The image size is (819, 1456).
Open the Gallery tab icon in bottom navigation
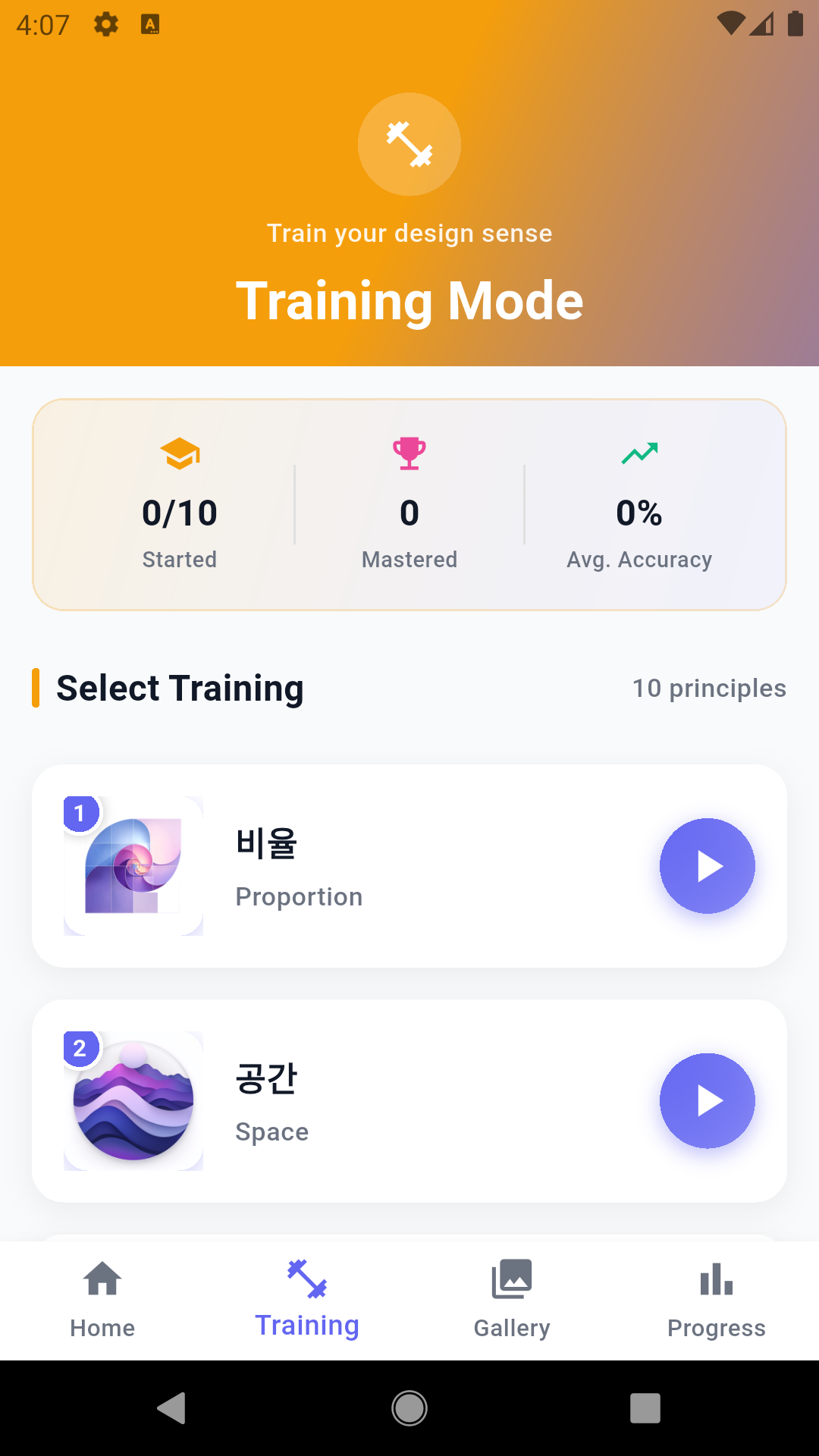click(512, 1278)
